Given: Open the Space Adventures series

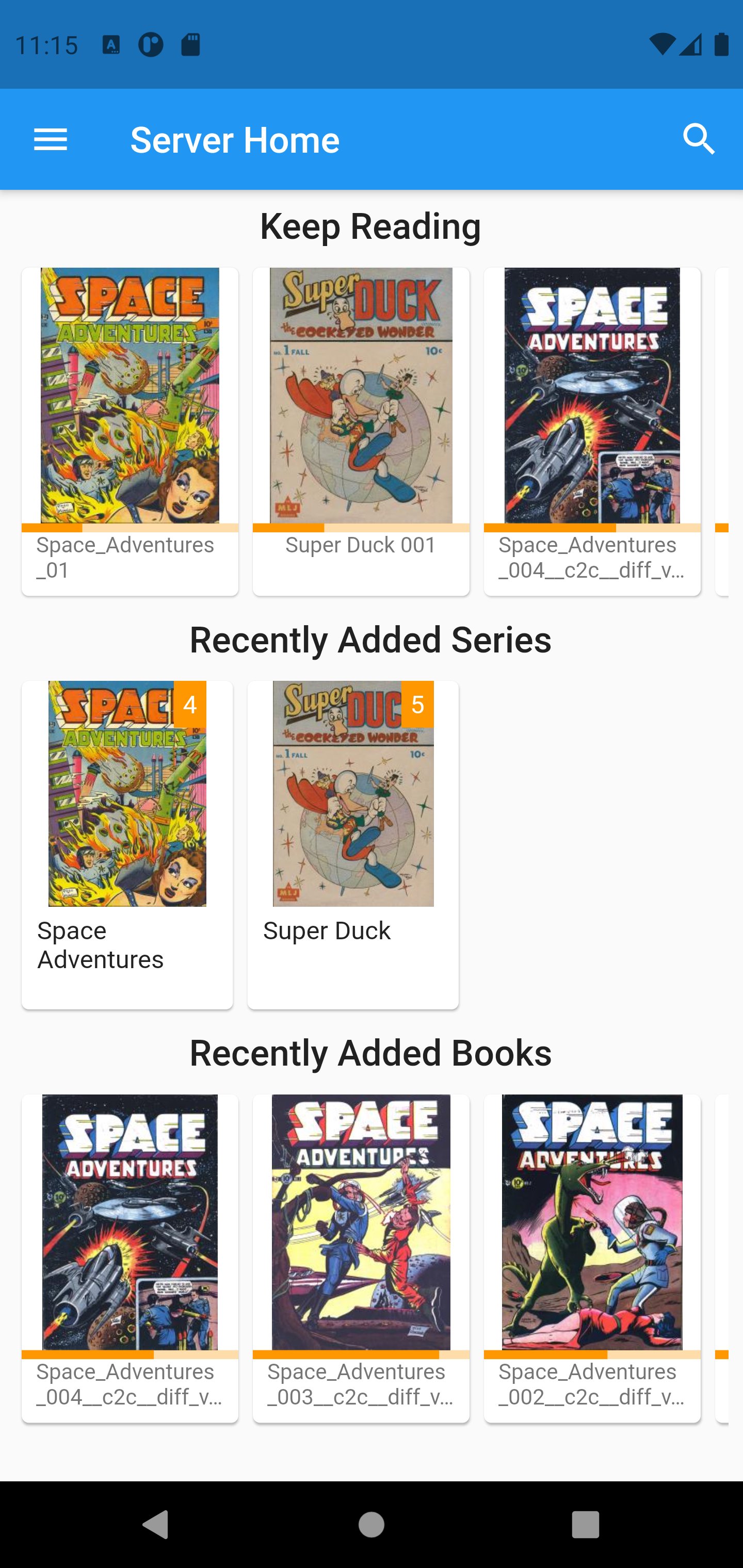Looking at the screenshot, I should coord(127,844).
